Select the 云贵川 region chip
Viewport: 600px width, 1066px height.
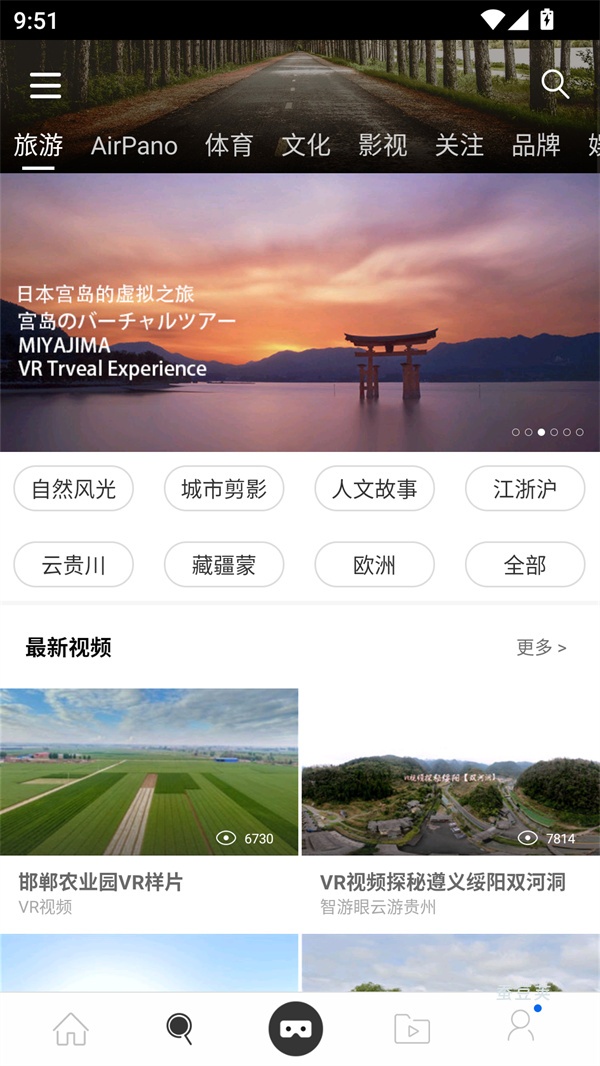click(x=74, y=565)
